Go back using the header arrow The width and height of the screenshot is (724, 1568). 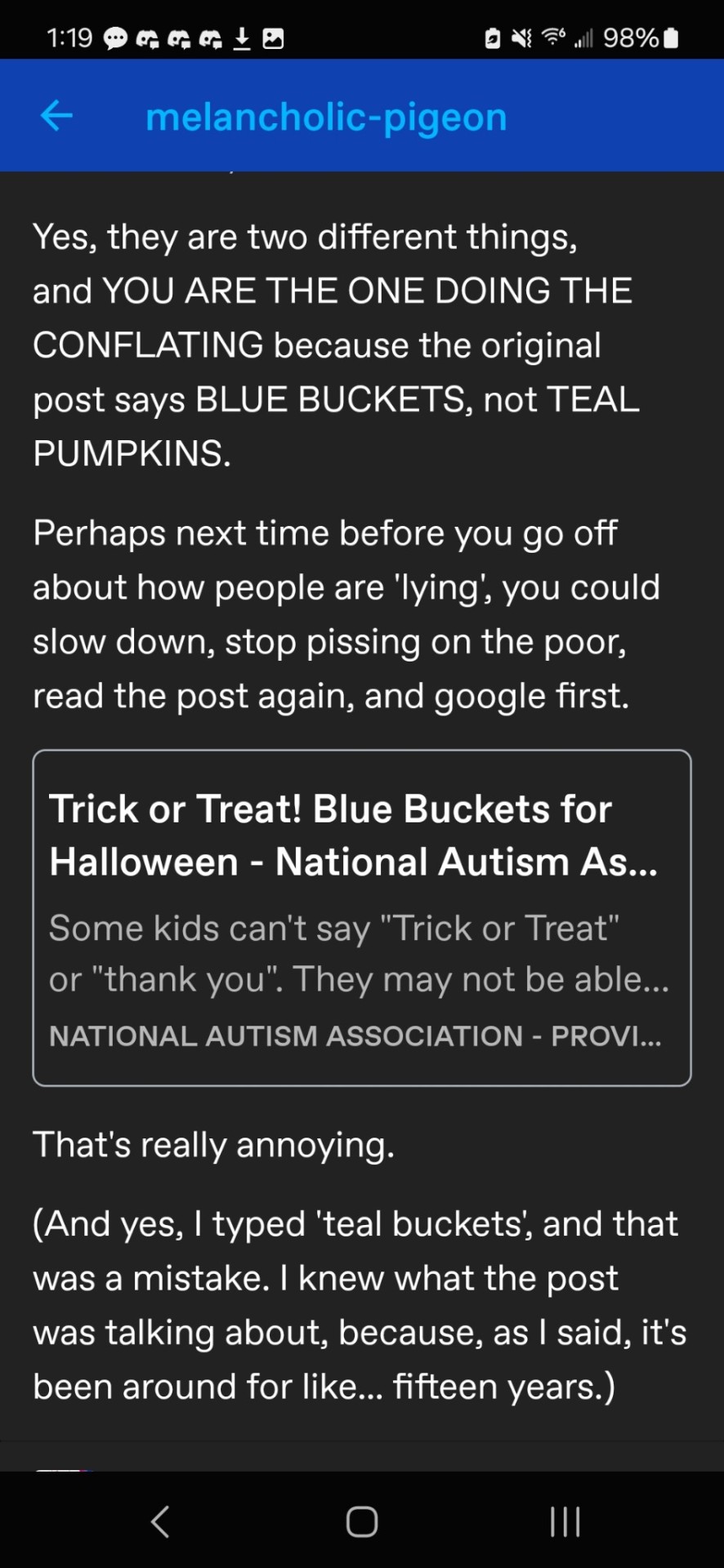[x=56, y=116]
